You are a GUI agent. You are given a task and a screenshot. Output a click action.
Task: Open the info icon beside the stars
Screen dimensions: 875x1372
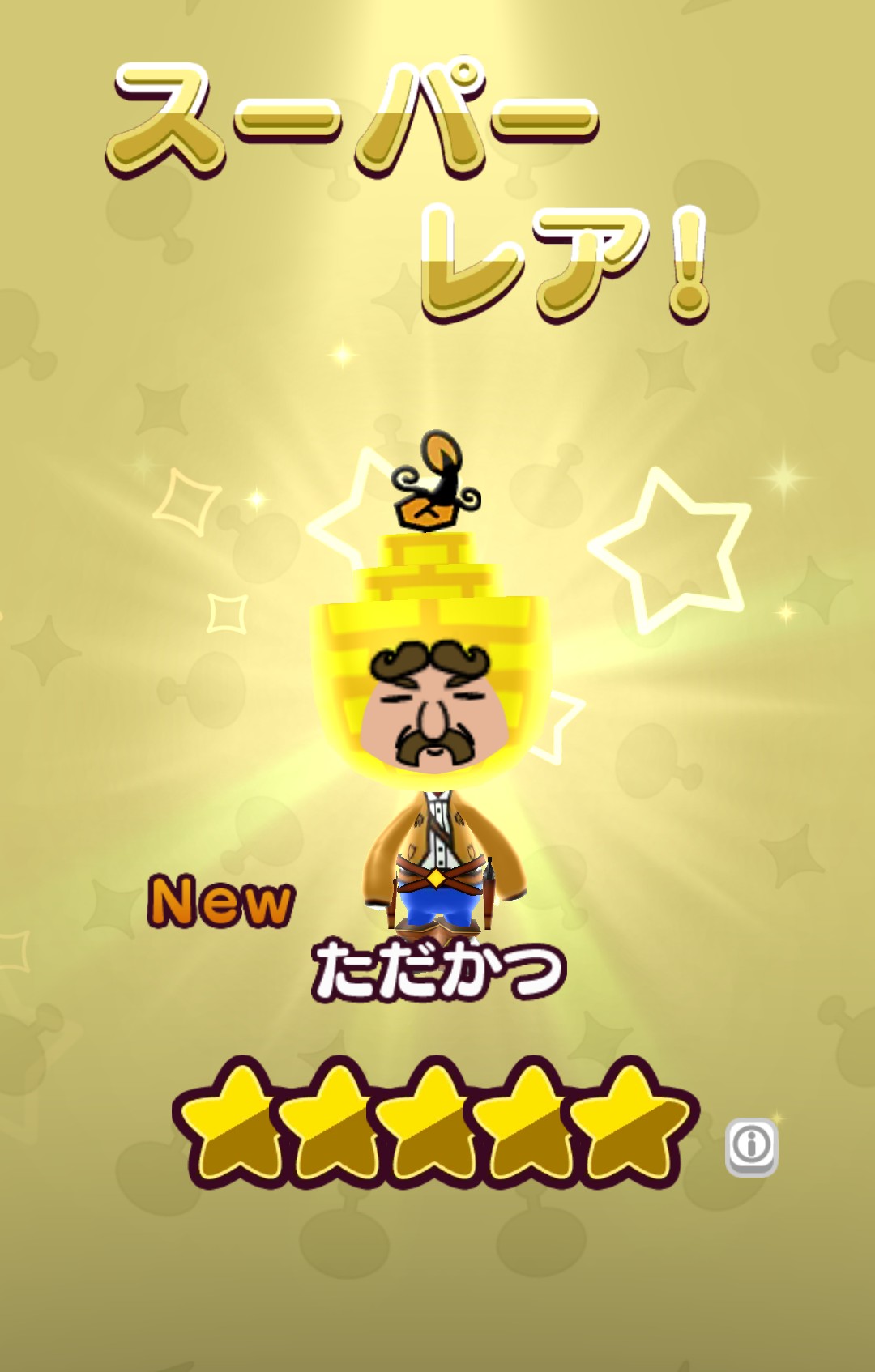tap(751, 1146)
